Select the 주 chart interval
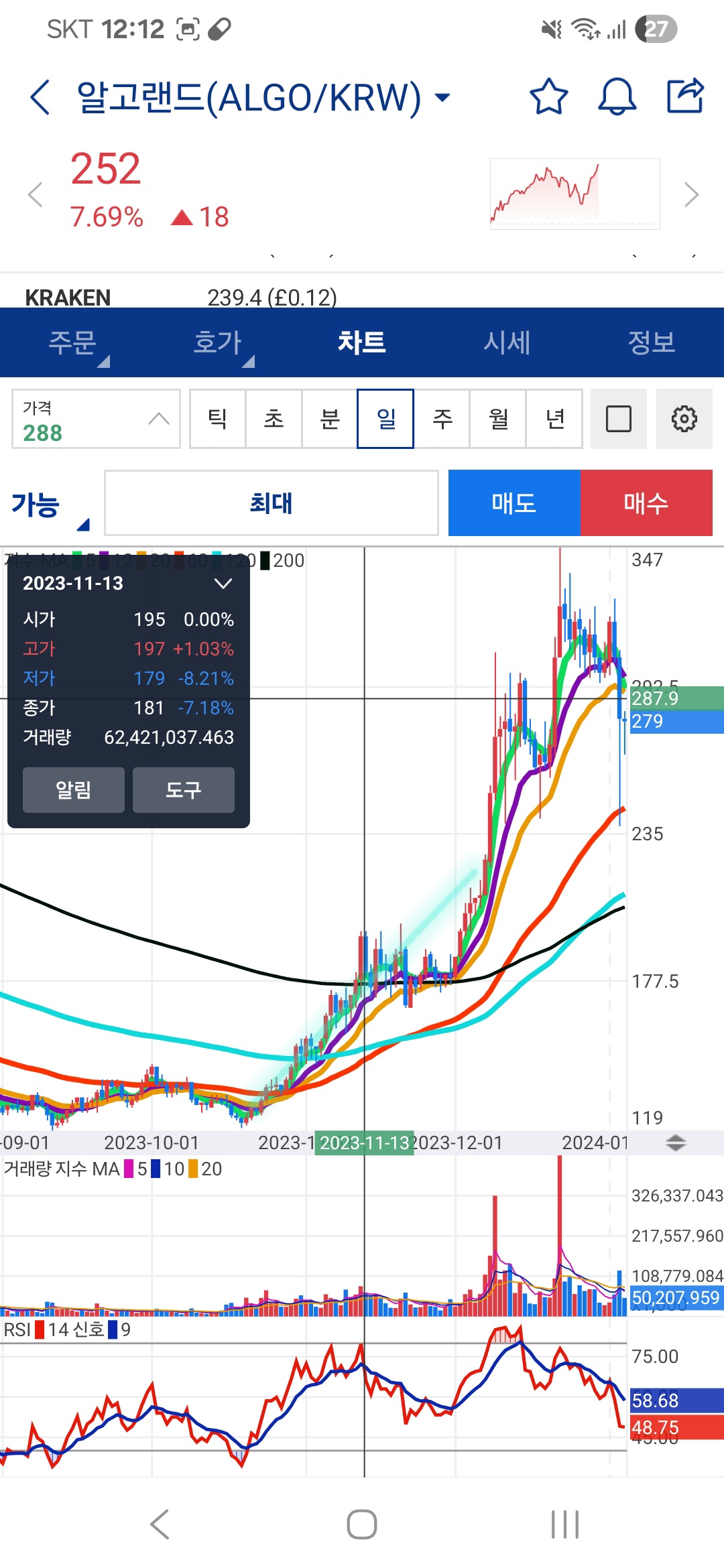 (x=442, y=419)
